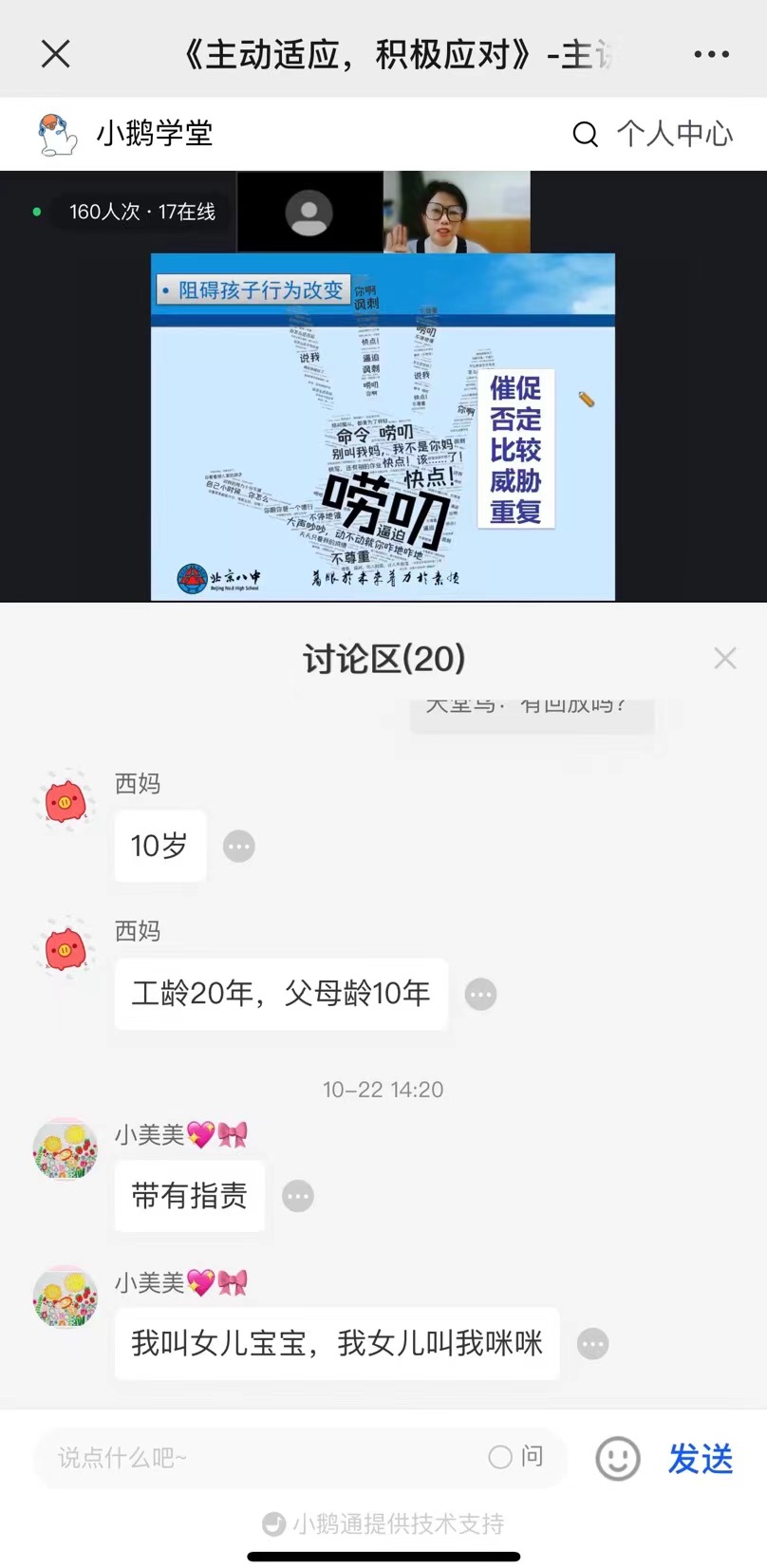Viewport: 767px width, 1568px height.
Task: Open options for 带有指责 message
Action: tap(298, 1196)
